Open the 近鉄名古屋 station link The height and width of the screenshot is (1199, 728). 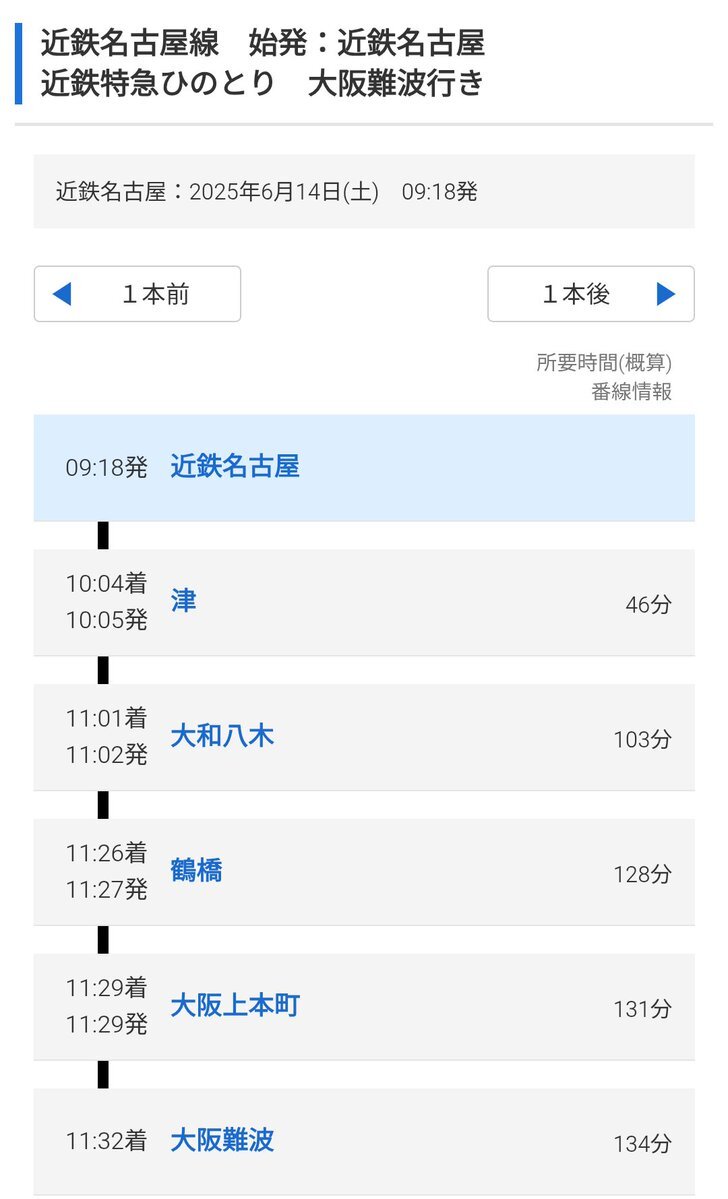[235, 466]
